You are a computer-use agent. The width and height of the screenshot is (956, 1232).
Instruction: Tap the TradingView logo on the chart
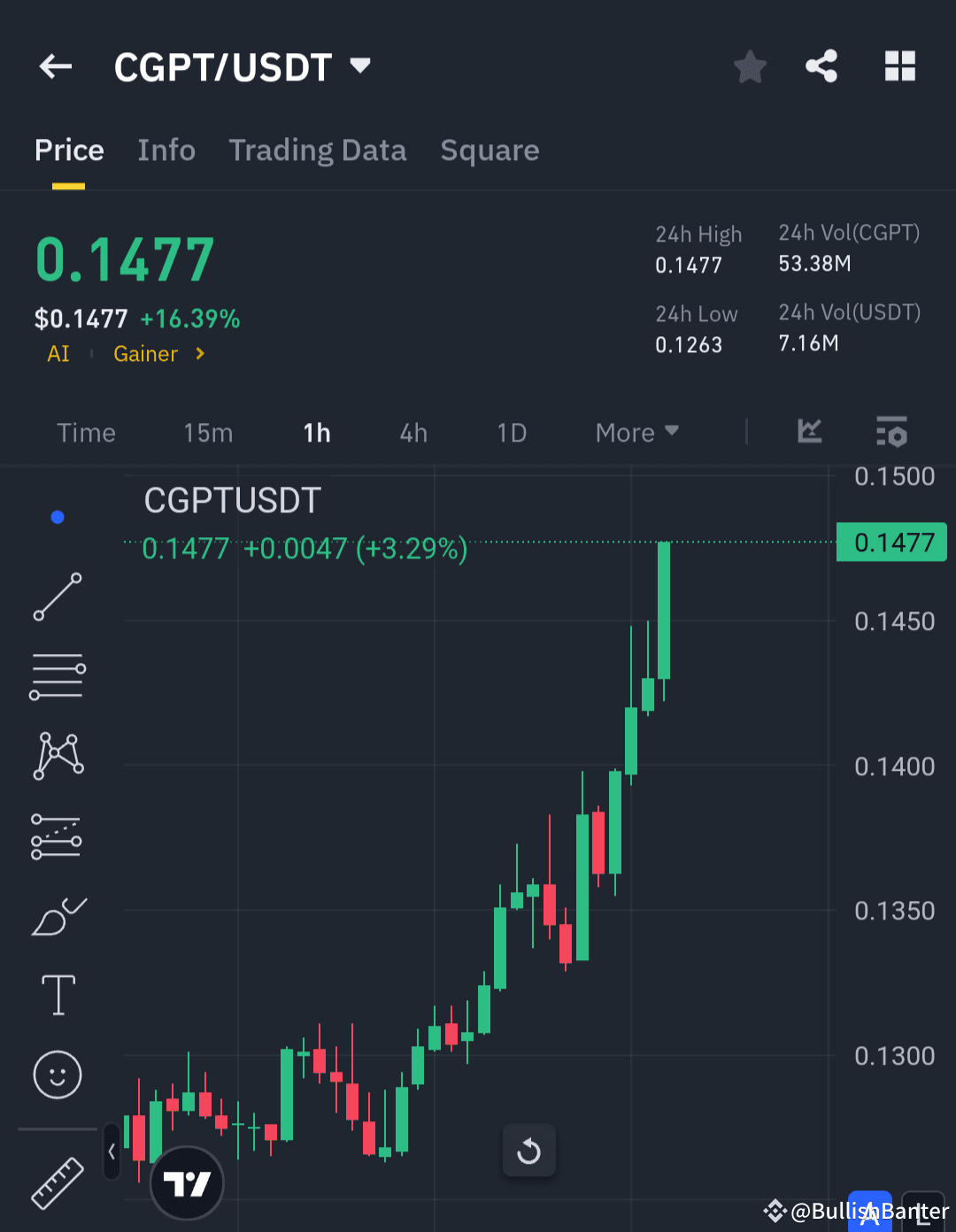click(187, 1183)
